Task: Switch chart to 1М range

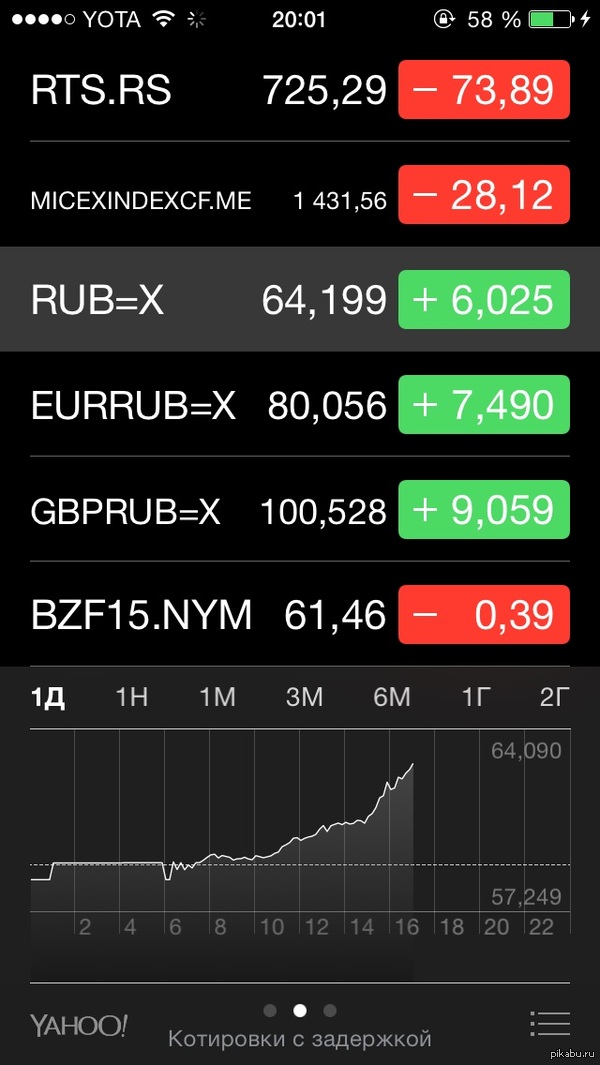Action: [217, 697]
